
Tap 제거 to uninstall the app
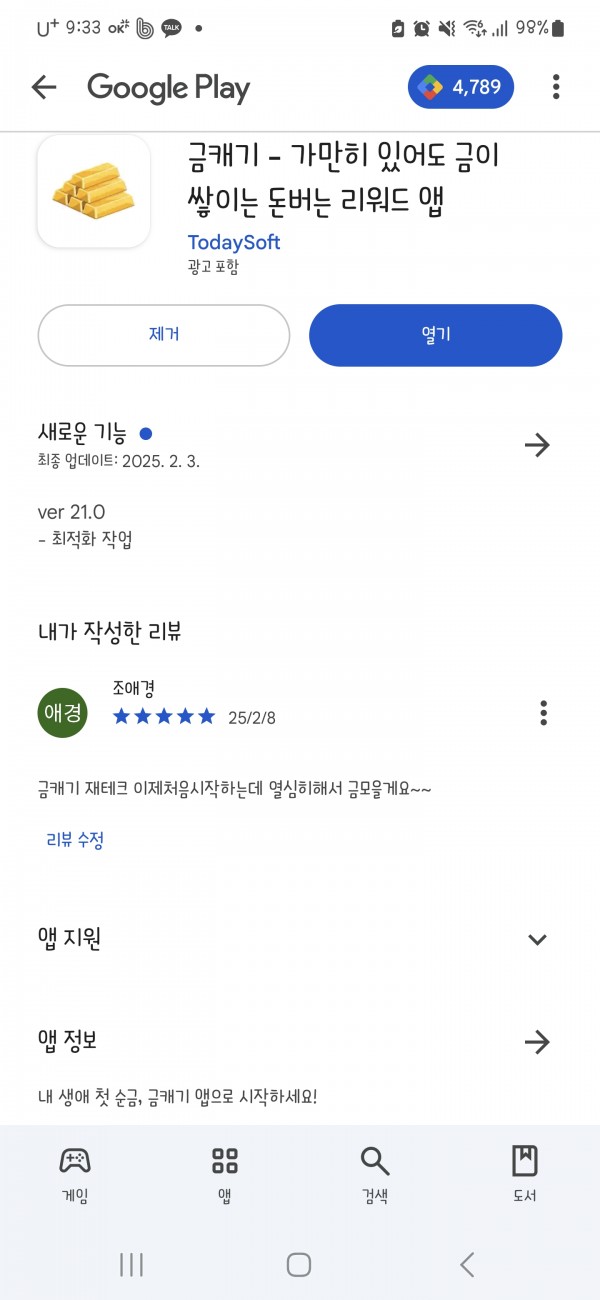coord(164,335)
